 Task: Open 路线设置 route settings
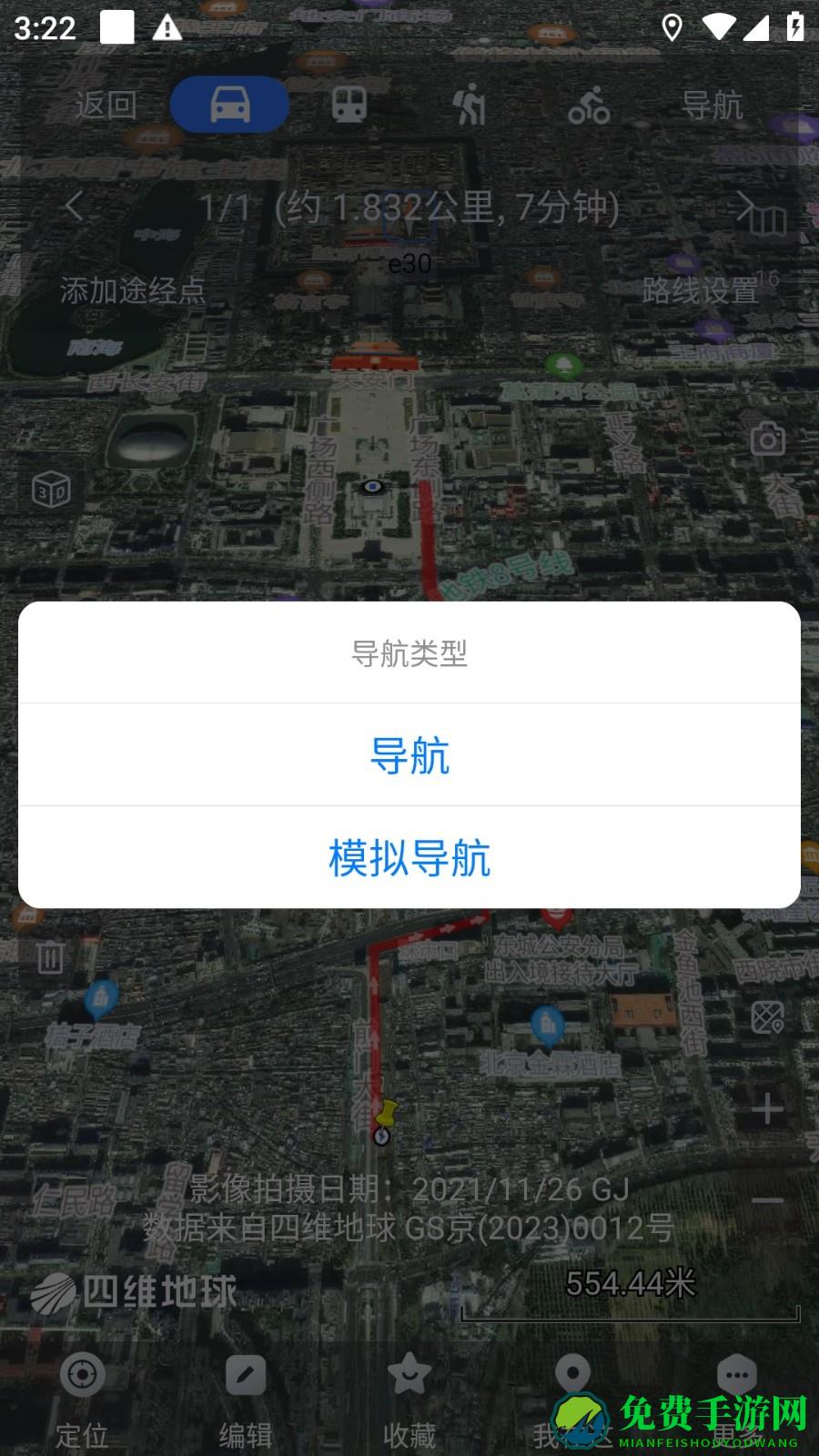[699, 293]
